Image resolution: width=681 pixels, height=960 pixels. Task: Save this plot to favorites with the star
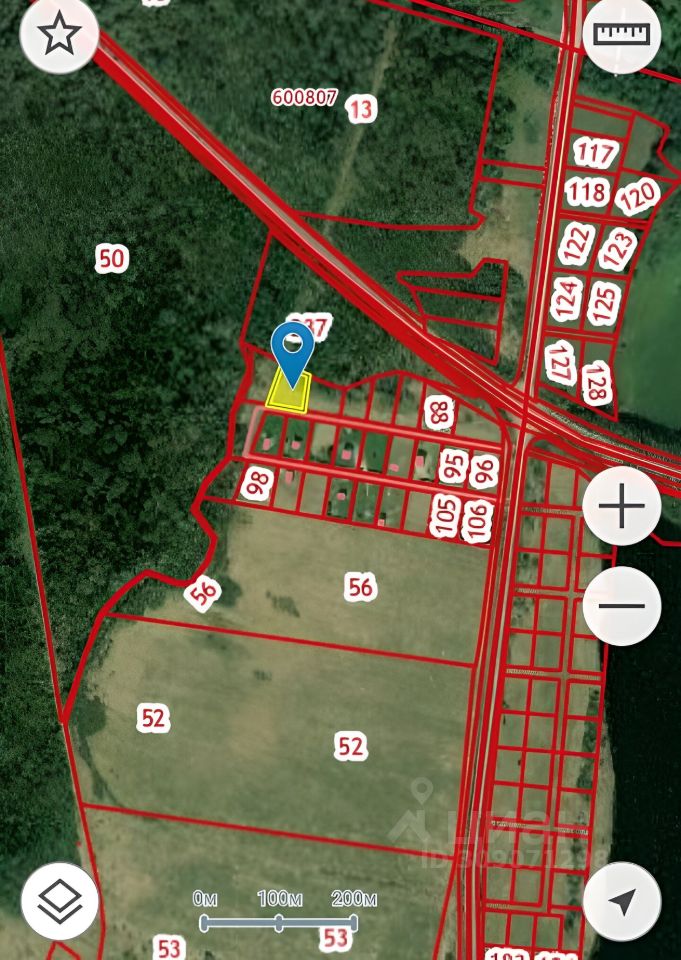tap(59, 35)
